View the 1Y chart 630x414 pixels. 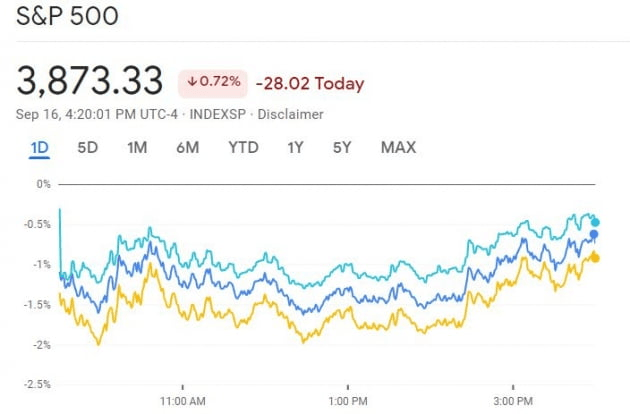tap(295, 148)
